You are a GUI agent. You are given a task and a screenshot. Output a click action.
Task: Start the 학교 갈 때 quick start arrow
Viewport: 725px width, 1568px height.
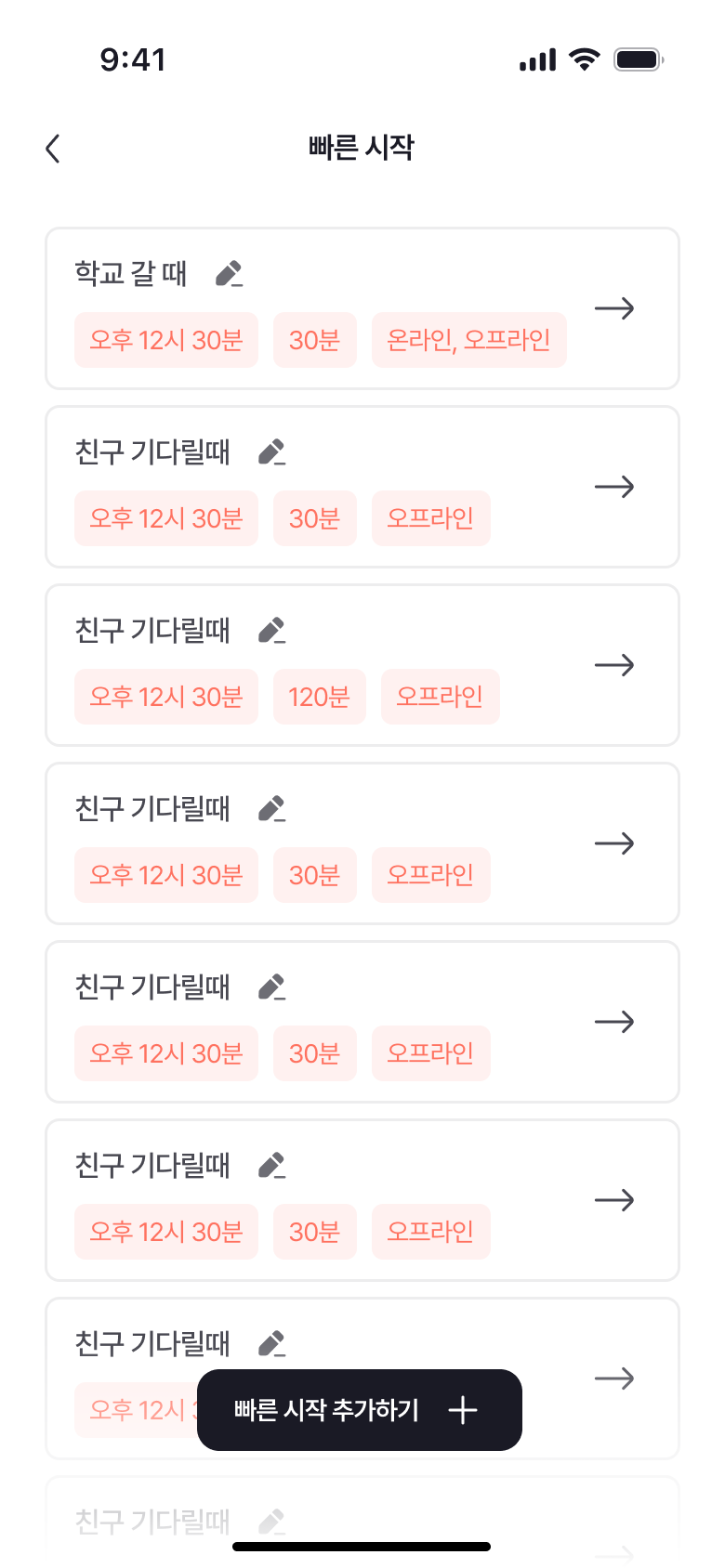tap(614, 308)
